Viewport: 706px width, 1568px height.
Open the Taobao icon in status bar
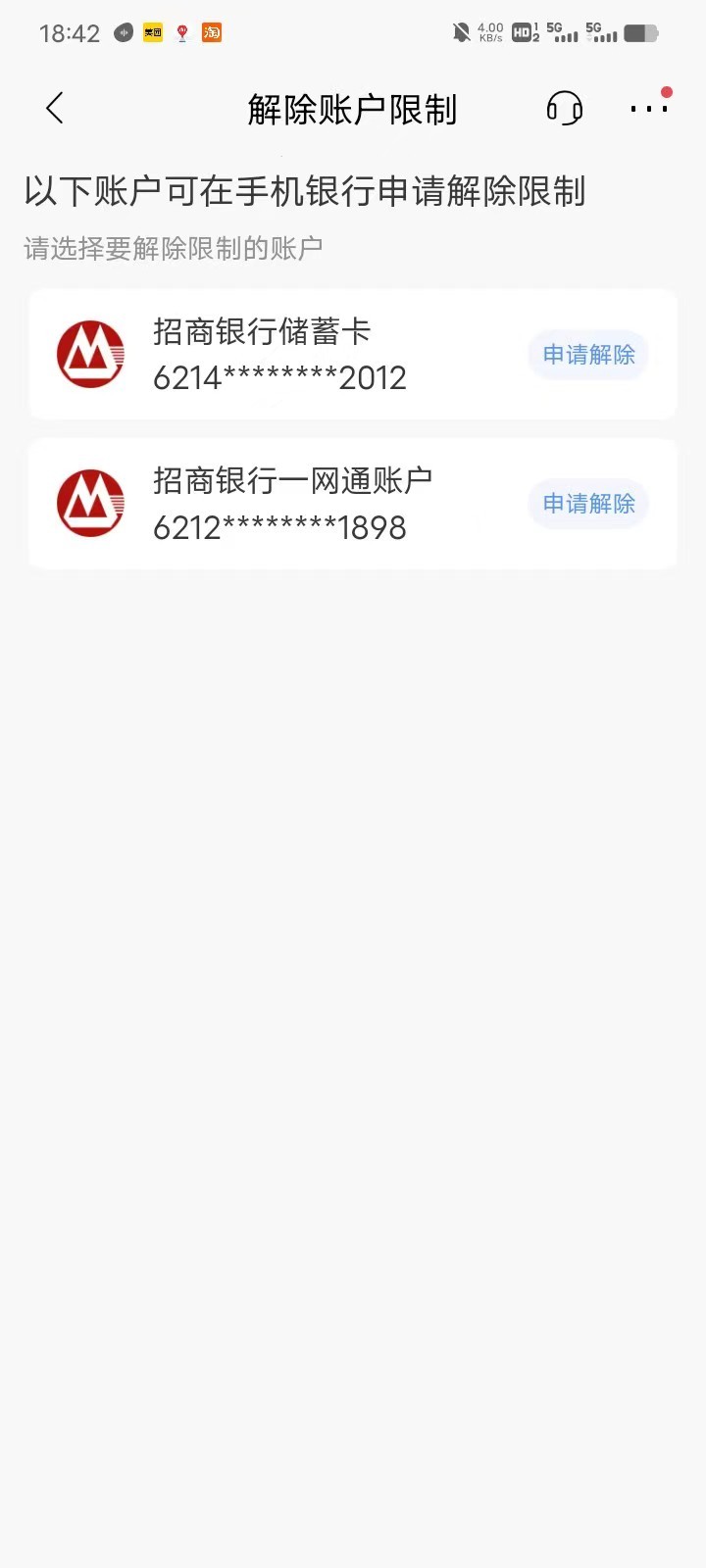tap(211, 32)
